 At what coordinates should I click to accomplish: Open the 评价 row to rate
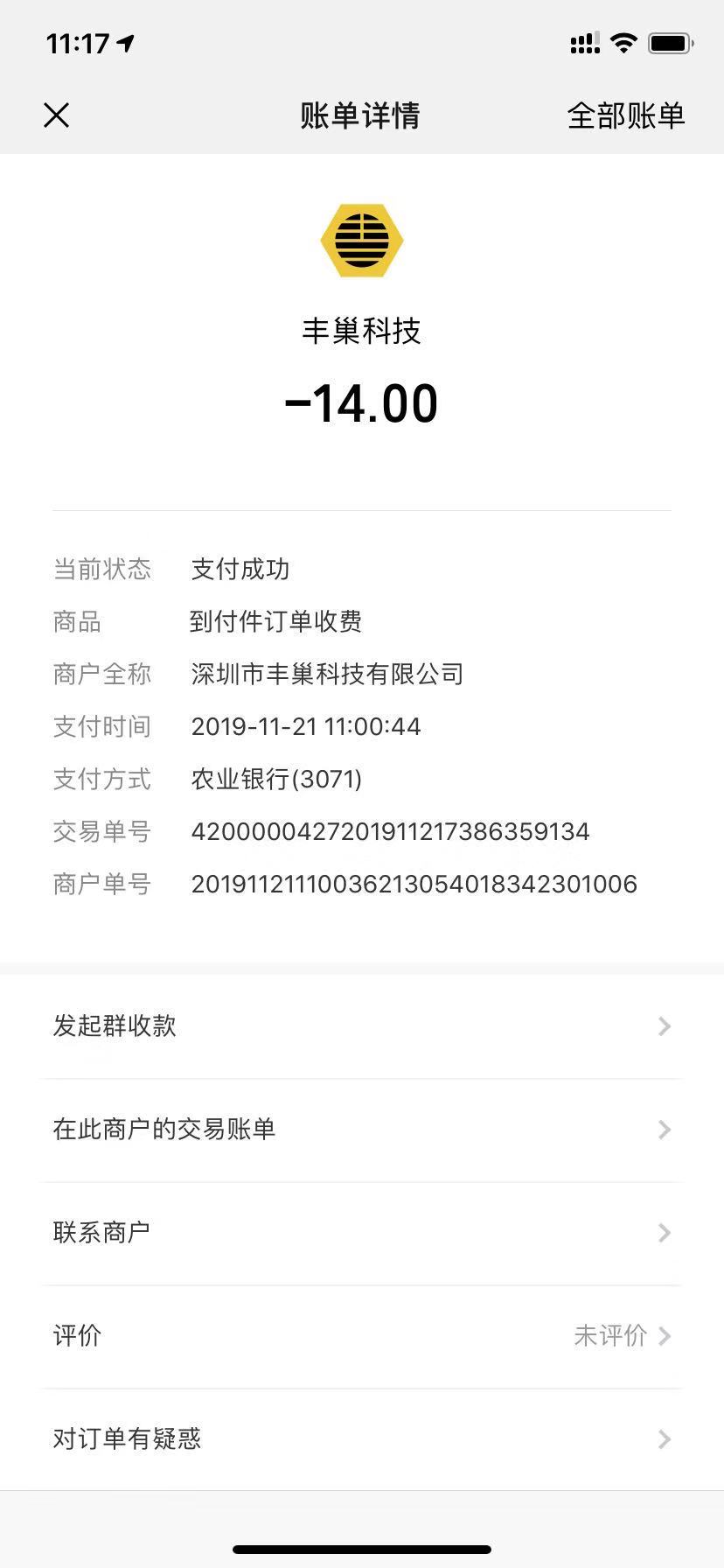click(361, 1336)
